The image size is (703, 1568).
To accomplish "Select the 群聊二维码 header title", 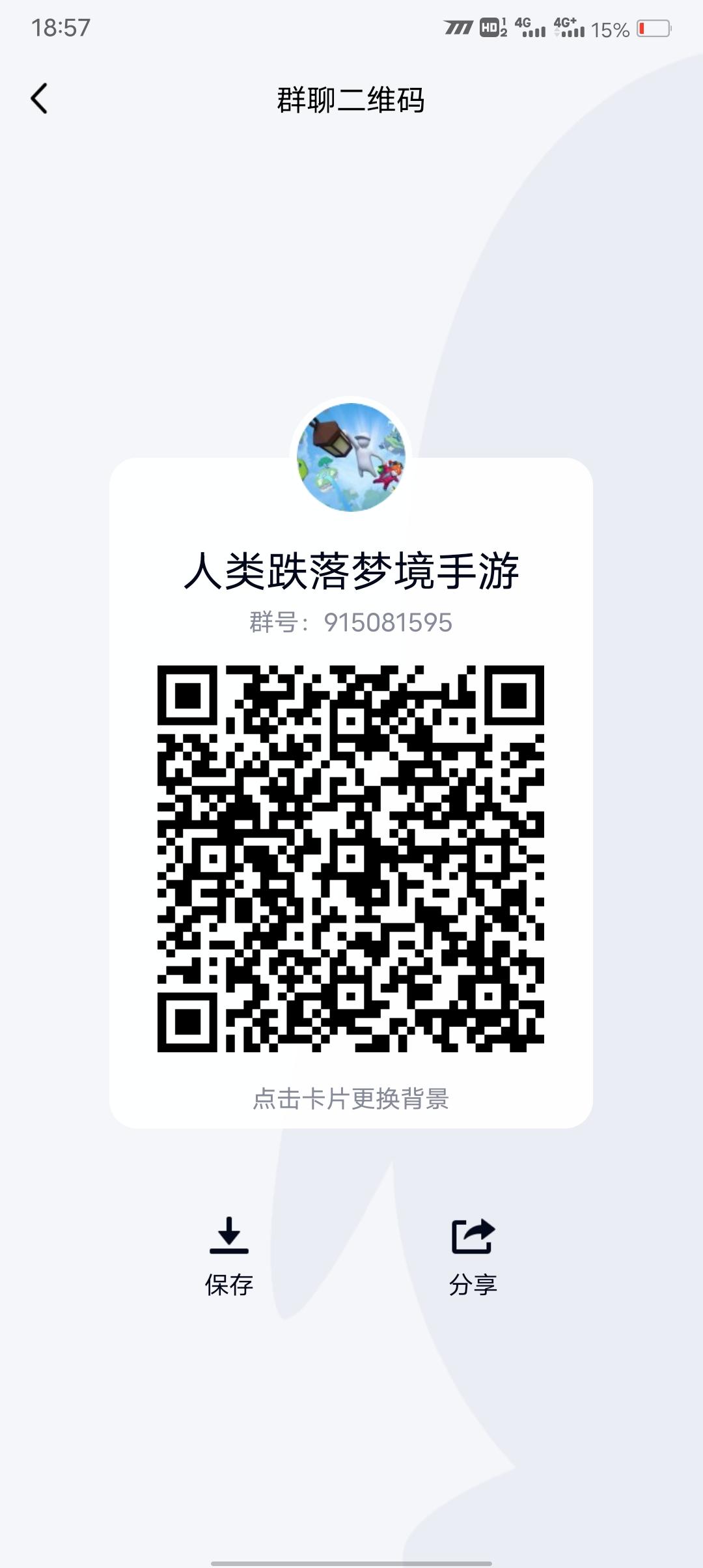I will (x=351, y=99).
